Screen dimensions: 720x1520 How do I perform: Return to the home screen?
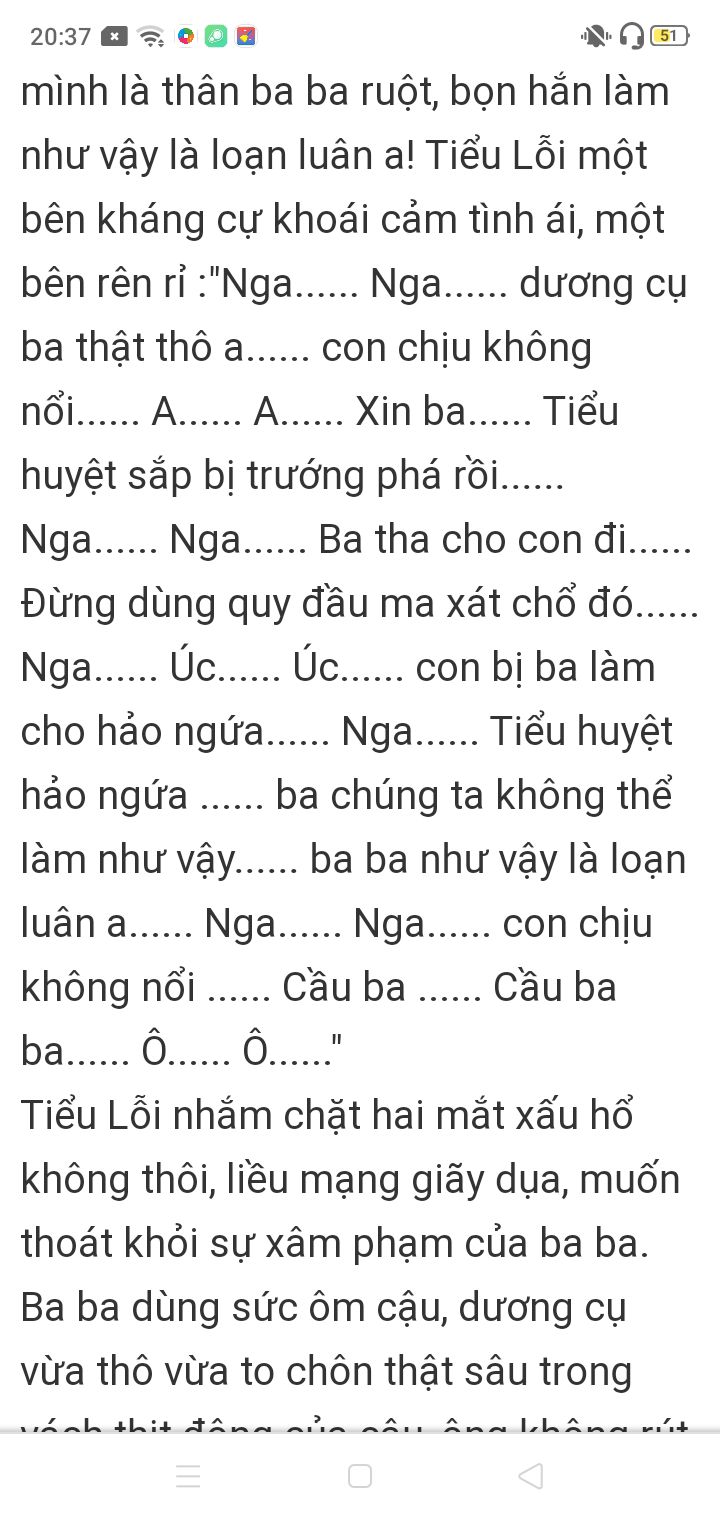point(360,1475)
